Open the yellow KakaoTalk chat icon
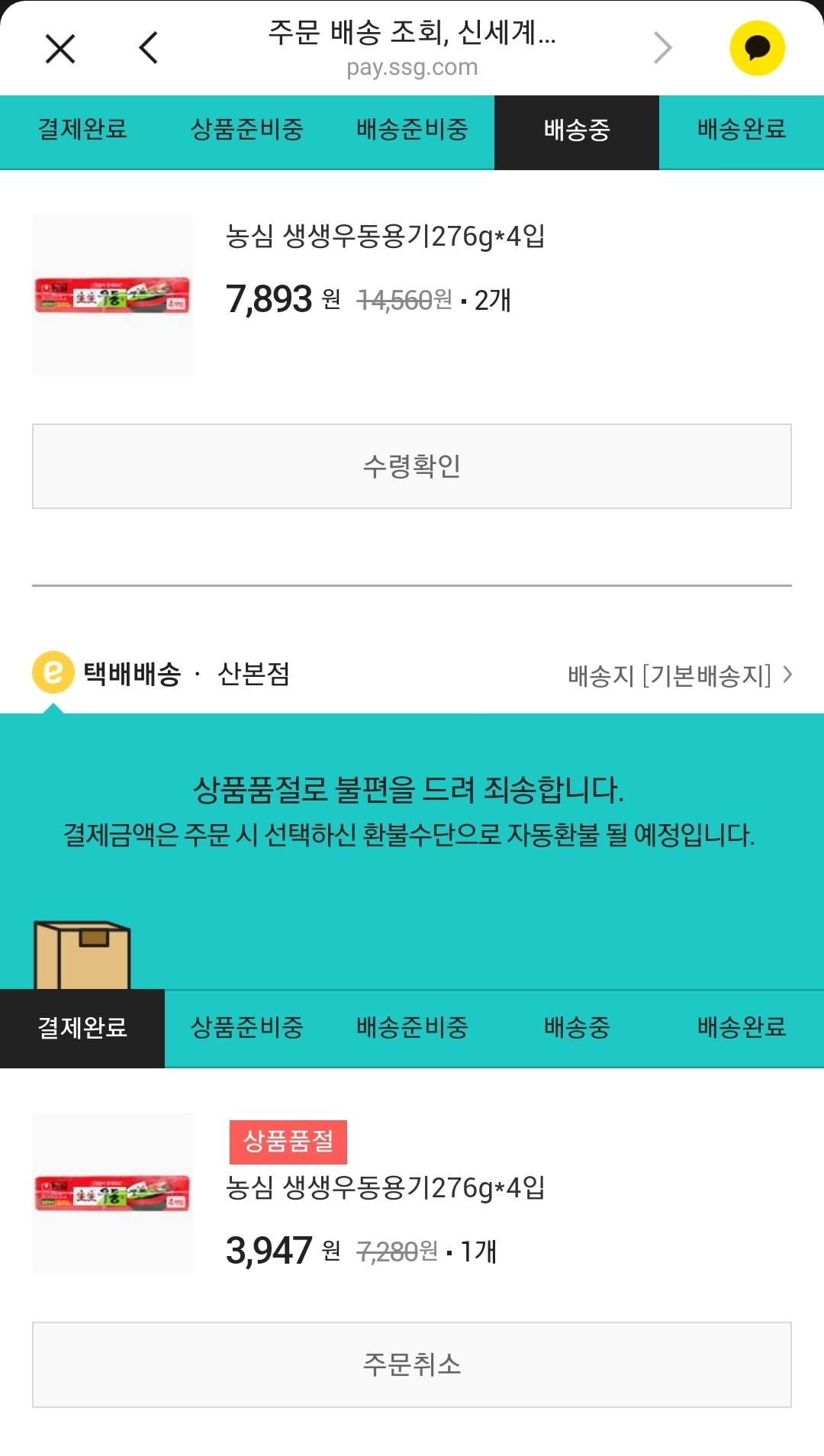 757,48
